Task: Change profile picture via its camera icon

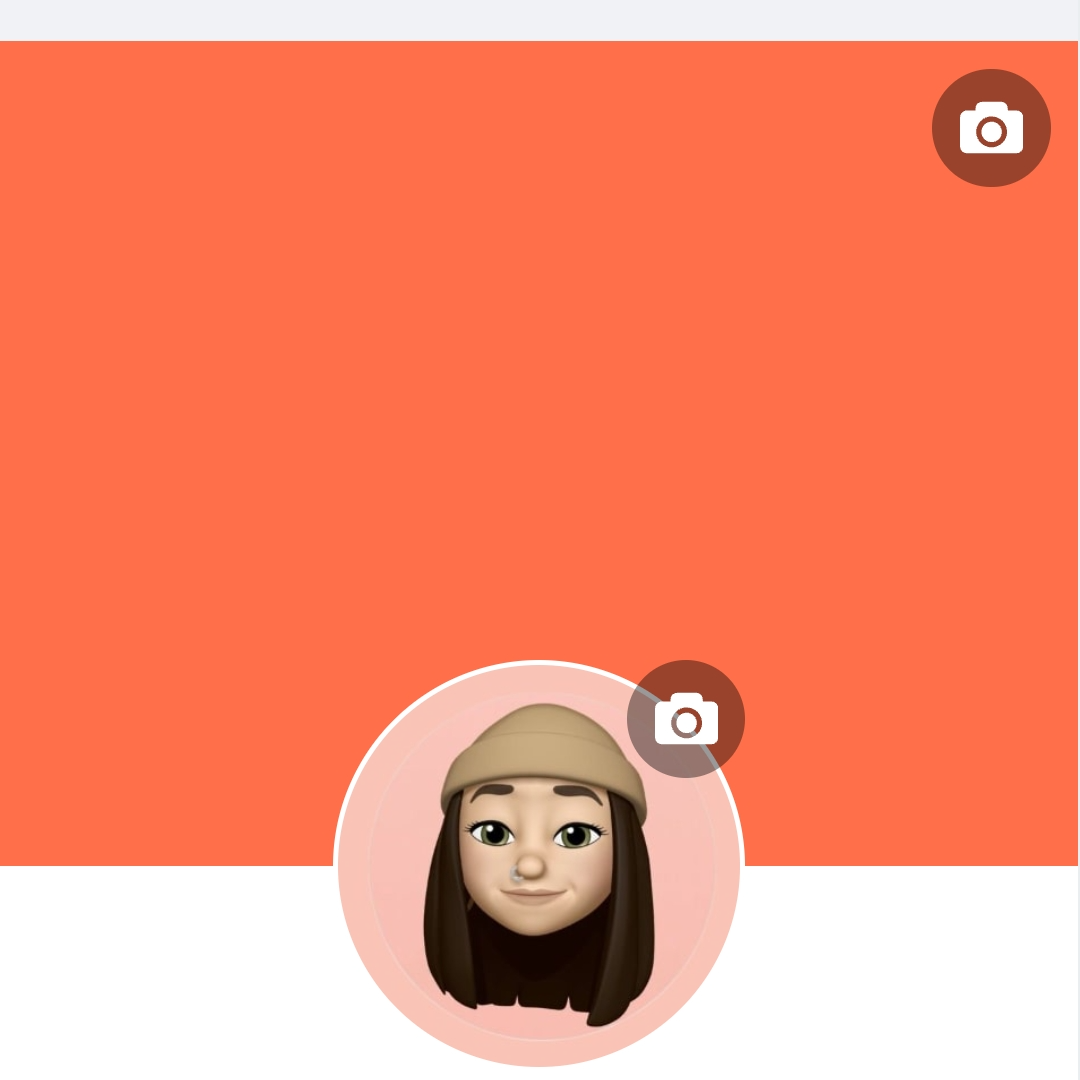Action: (x=686, y=719)
